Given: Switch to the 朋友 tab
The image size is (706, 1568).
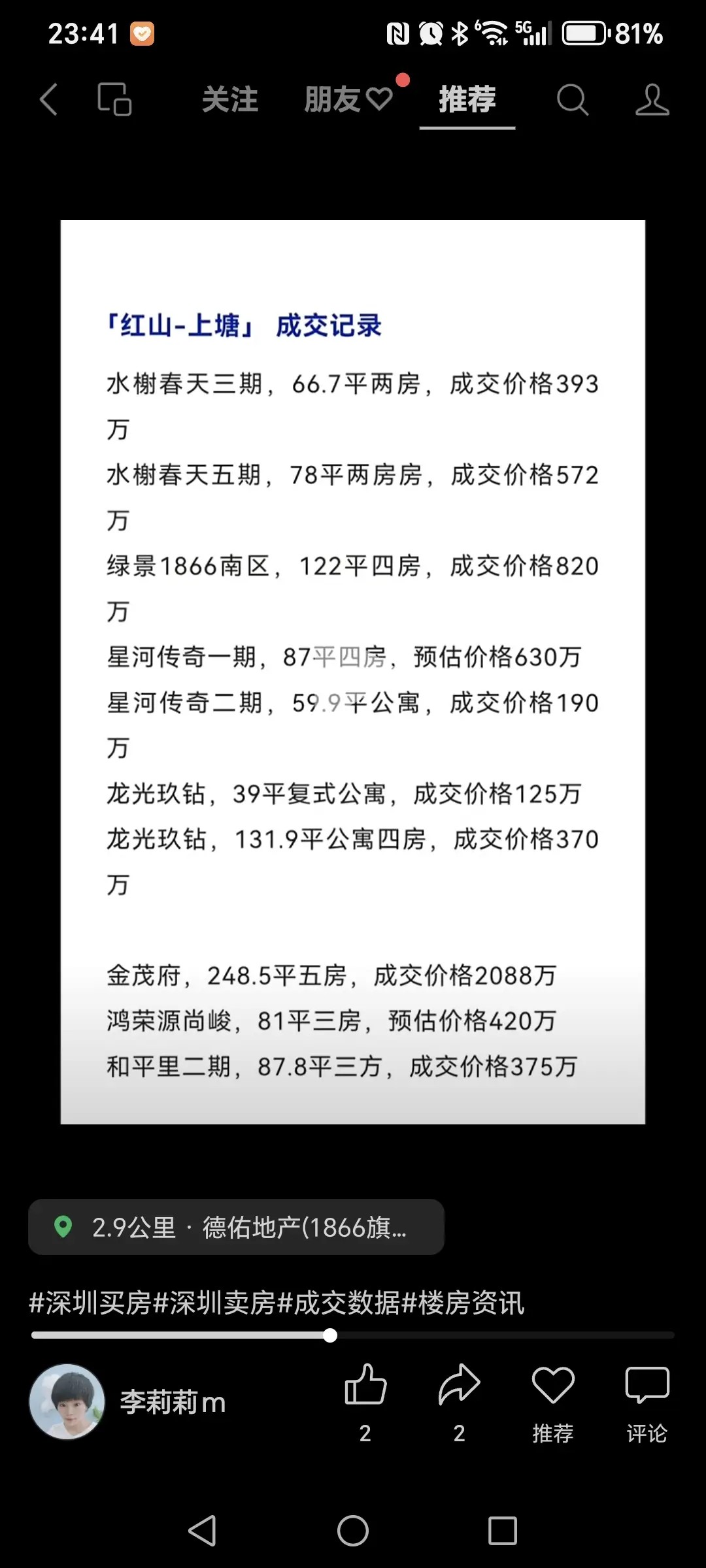Looking at the screenshot, I should [x=348, y=99].
